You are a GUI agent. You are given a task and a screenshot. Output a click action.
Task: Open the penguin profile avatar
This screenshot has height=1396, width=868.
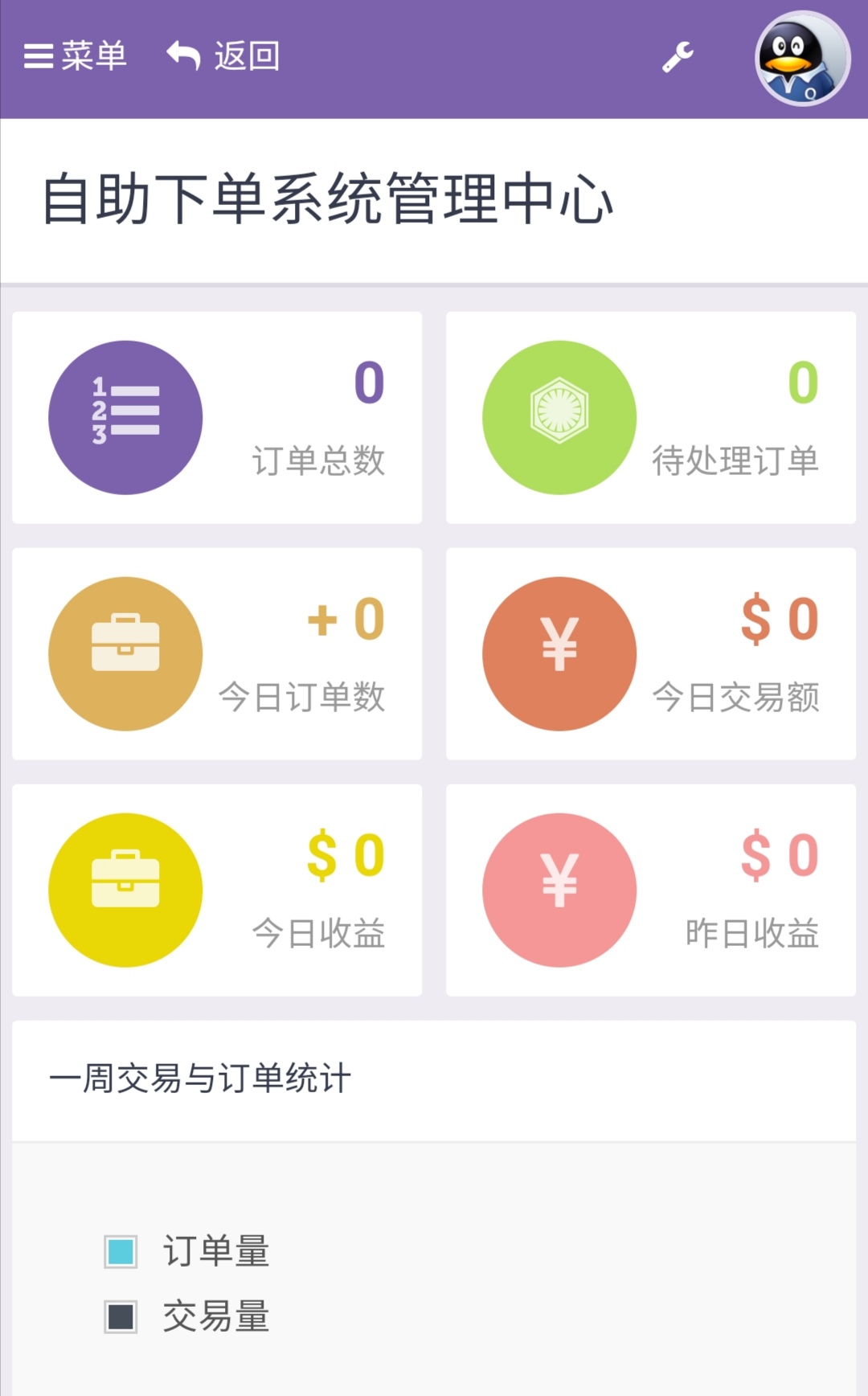point(802,58)
